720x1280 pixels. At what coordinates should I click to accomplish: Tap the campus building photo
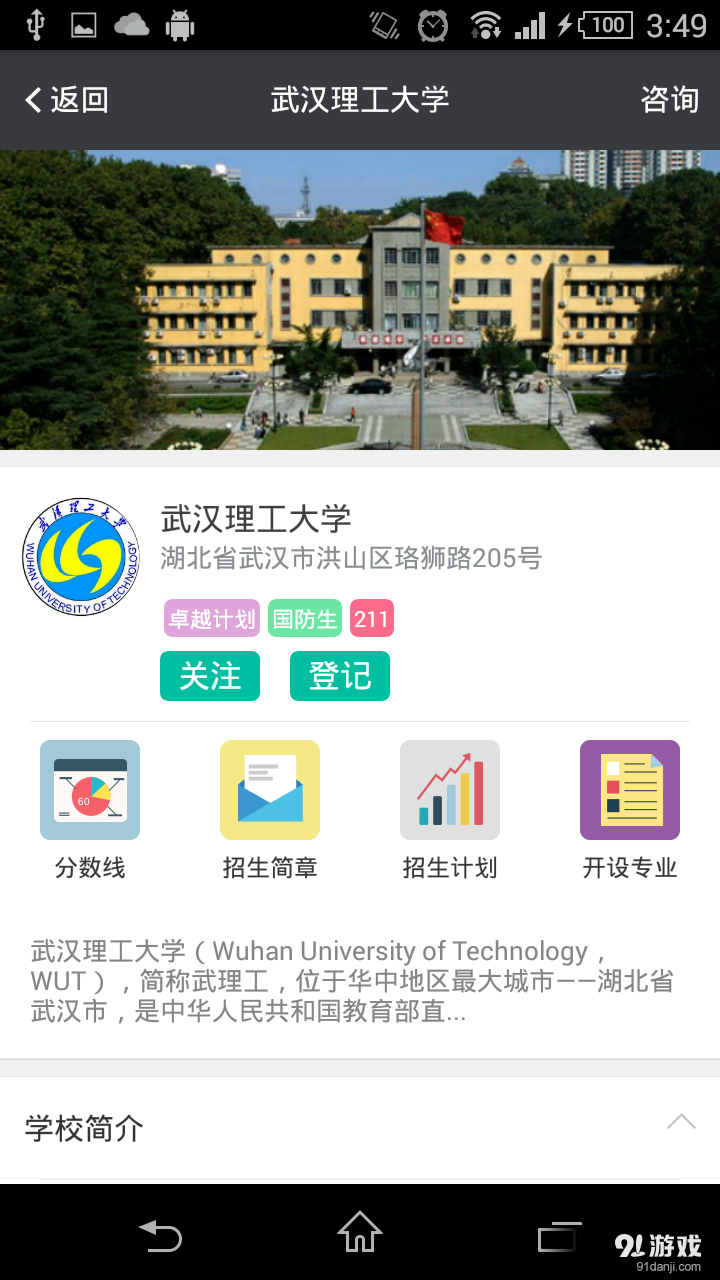point(360,300)
